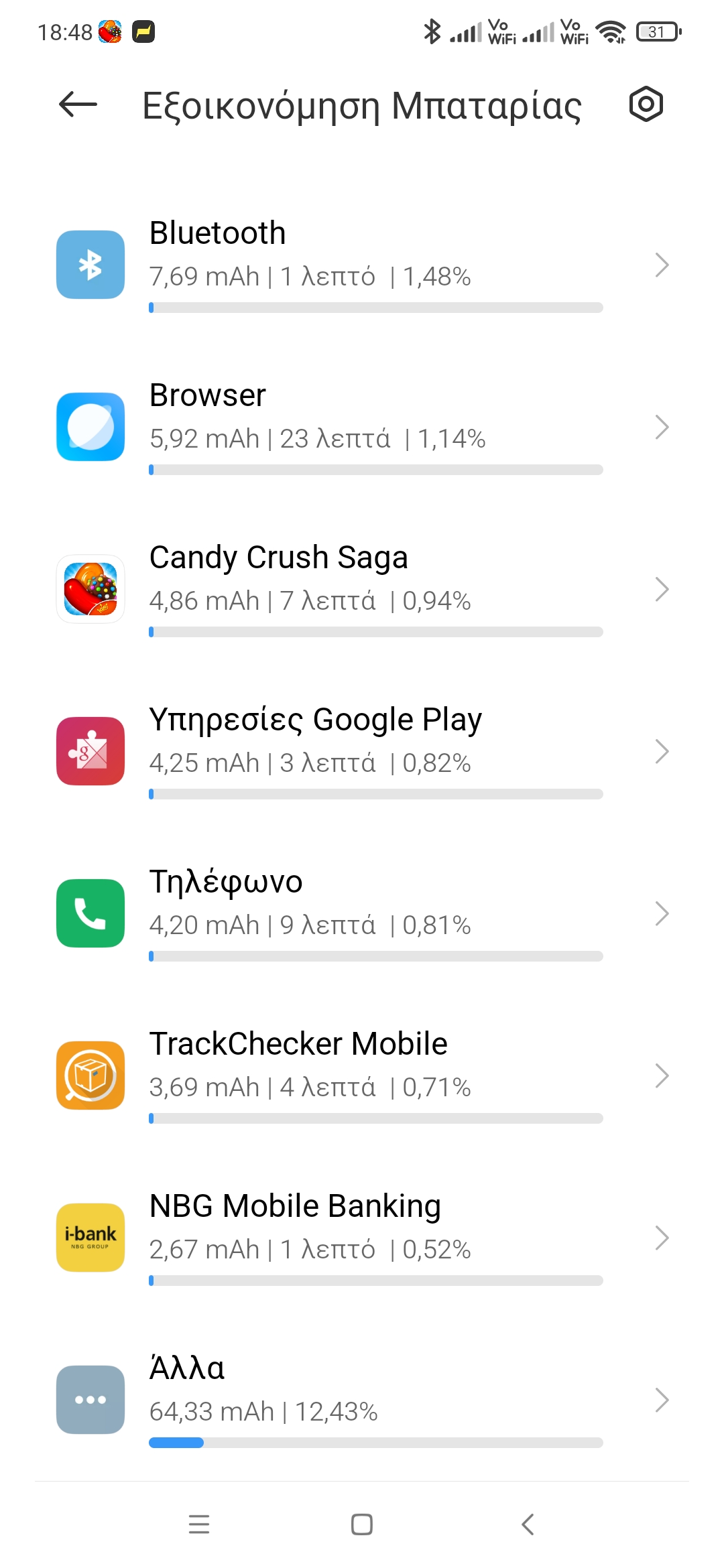Tap the system home button
This screenshot has width=724, height=1568.
tap(362, 1524)
